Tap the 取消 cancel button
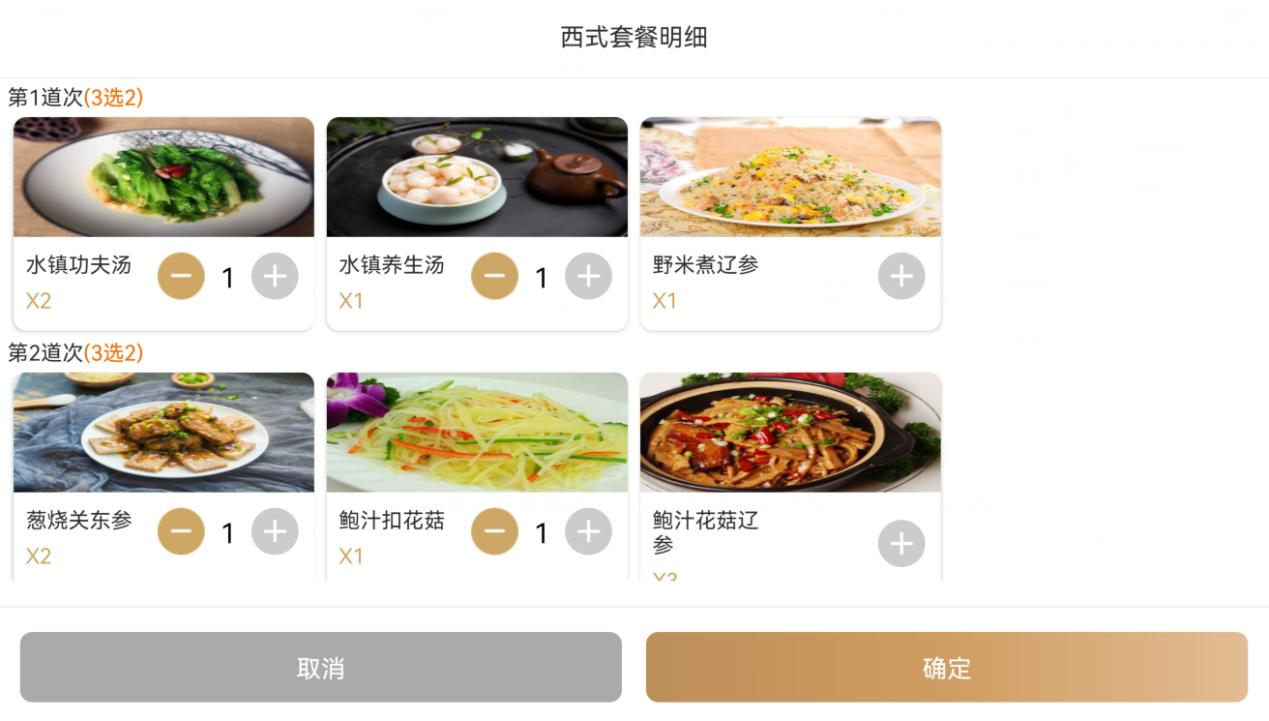 pyautogui.click(x=321, y=667)
